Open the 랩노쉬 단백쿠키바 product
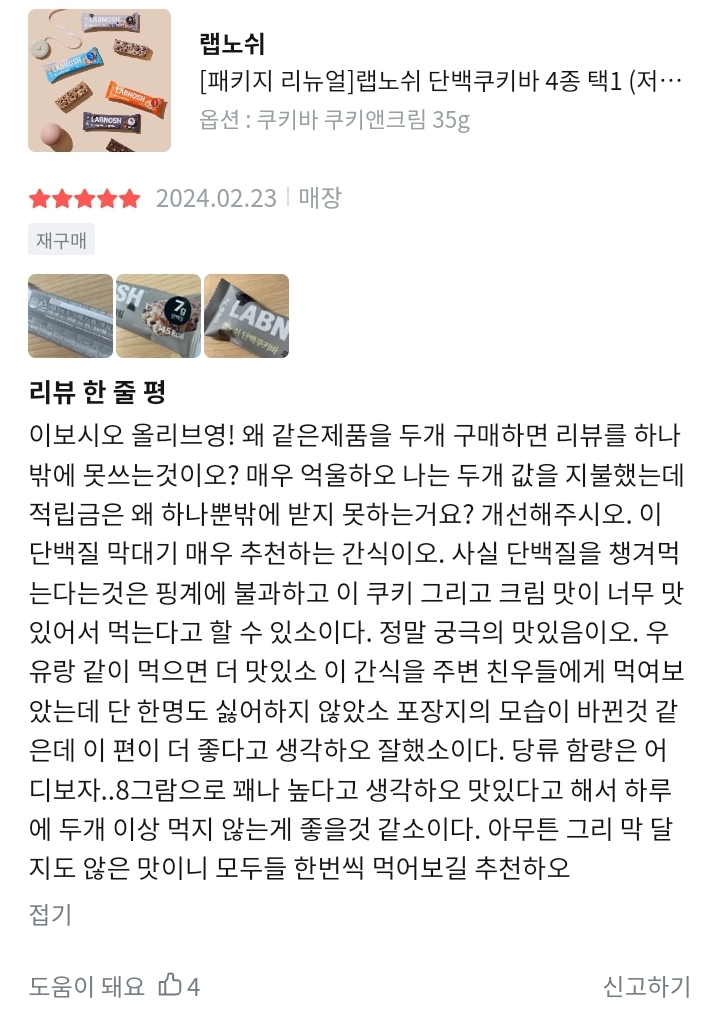This screenshot has height=1014, width=720. click(x=441, y=82)
